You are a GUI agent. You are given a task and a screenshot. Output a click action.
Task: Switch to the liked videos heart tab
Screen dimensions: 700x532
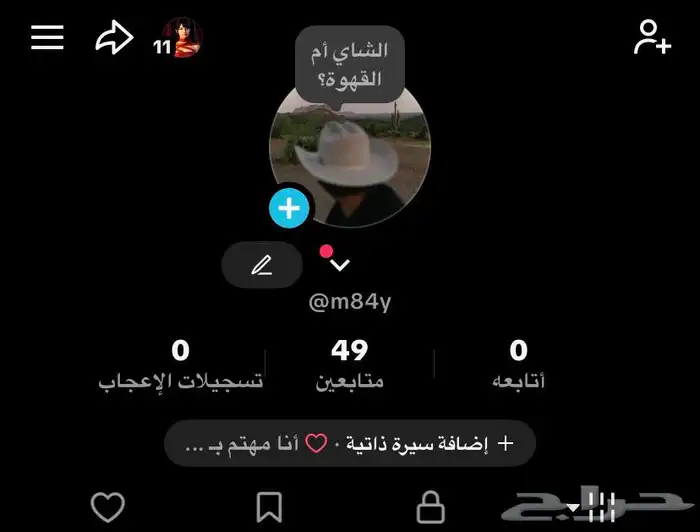pyautogui.click(x=108, y=507)
